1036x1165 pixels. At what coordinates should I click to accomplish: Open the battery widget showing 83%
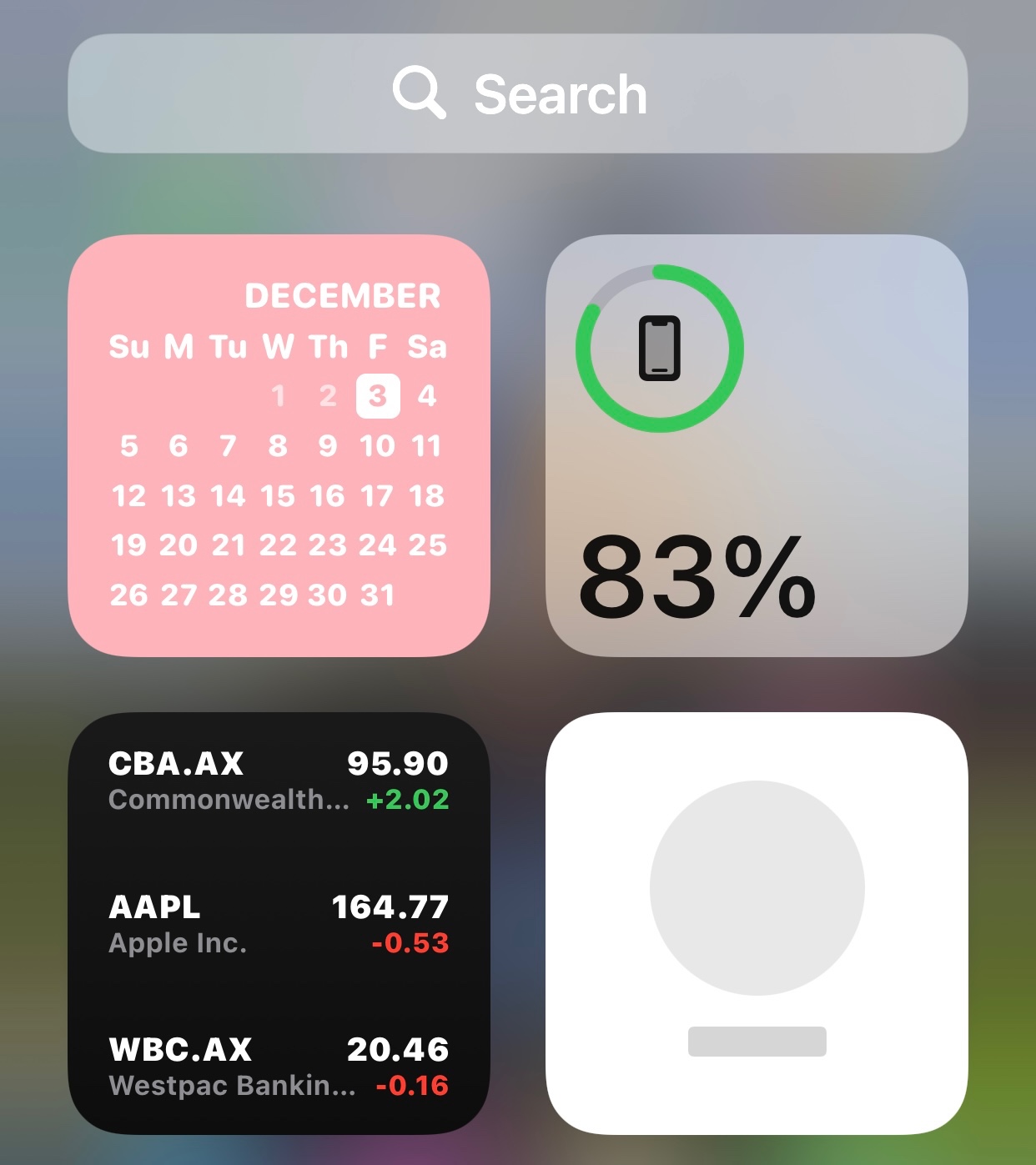coord(757,445)
